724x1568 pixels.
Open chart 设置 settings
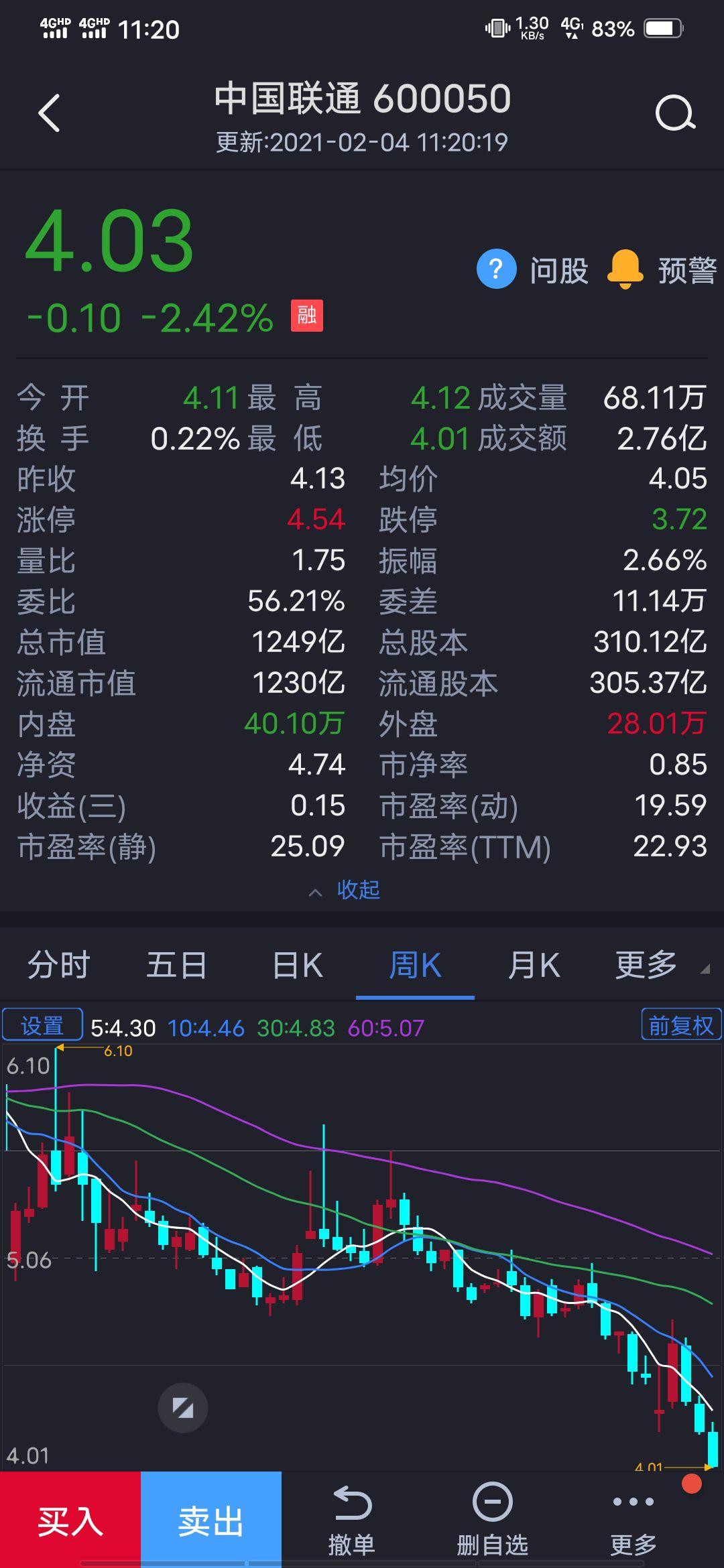click(x=44, y=1024)
